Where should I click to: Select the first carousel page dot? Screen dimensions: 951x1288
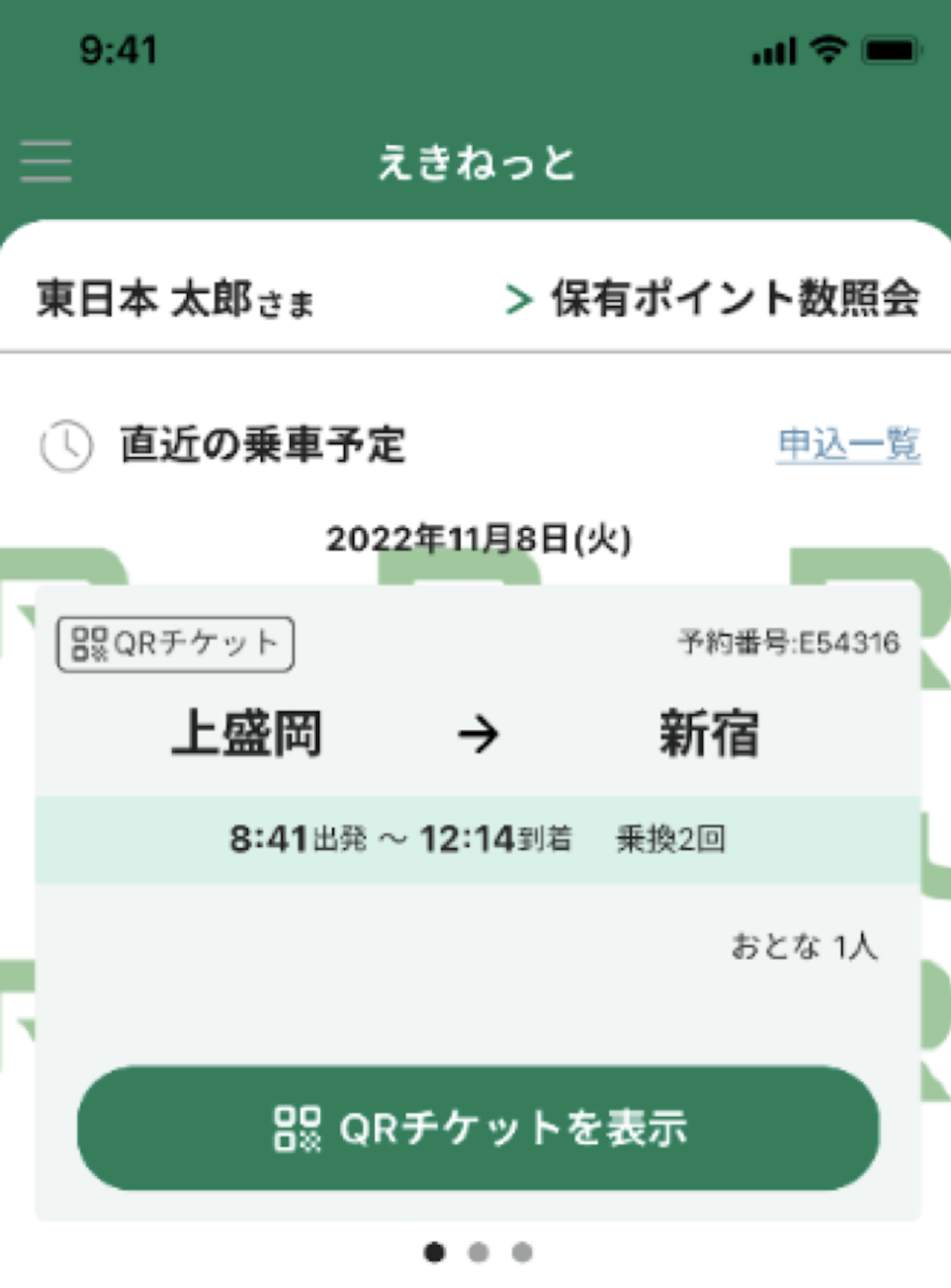tap(434, 1253)
